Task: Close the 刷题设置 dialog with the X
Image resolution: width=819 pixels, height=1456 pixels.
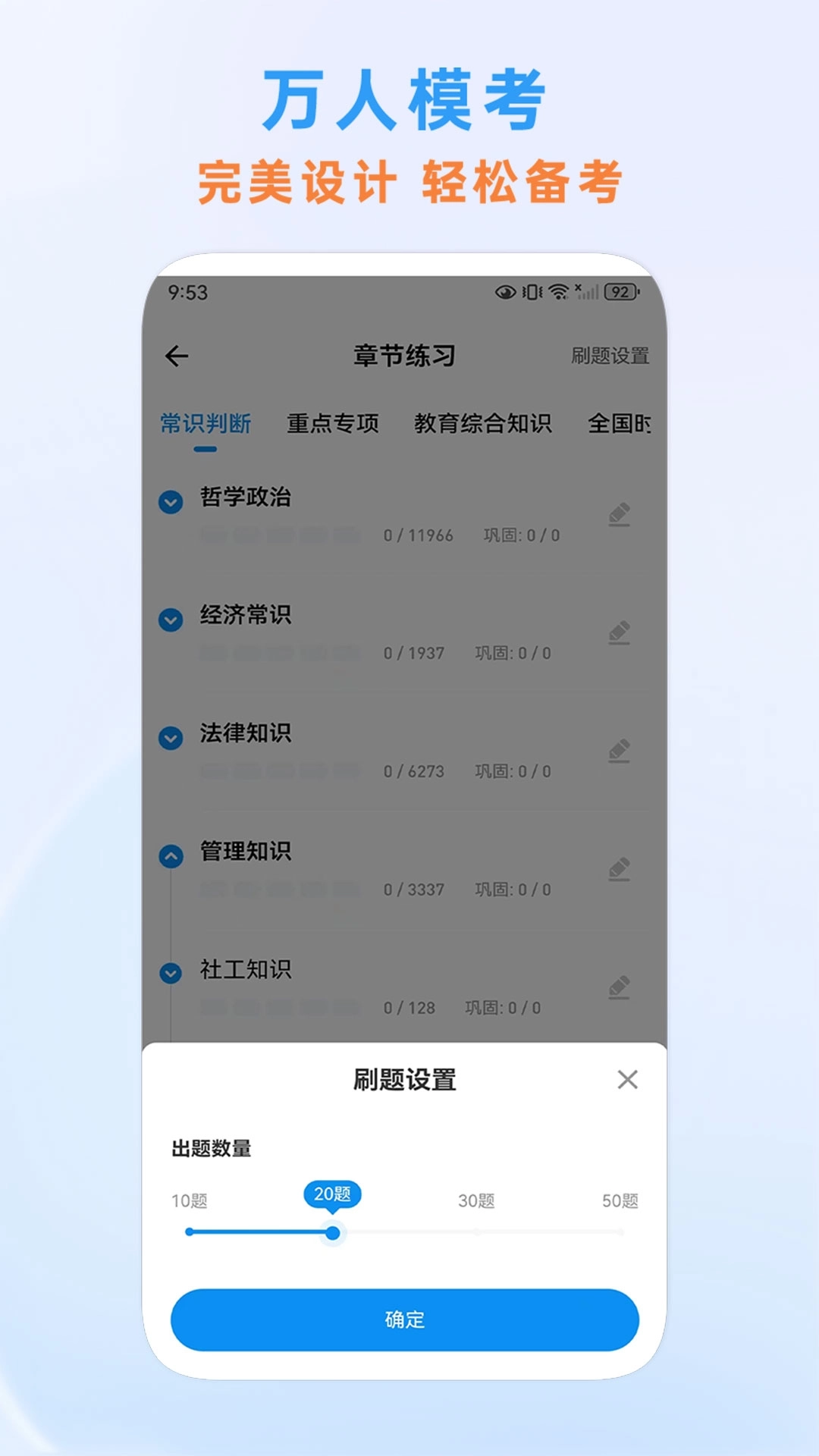Action: (628, 1080)
